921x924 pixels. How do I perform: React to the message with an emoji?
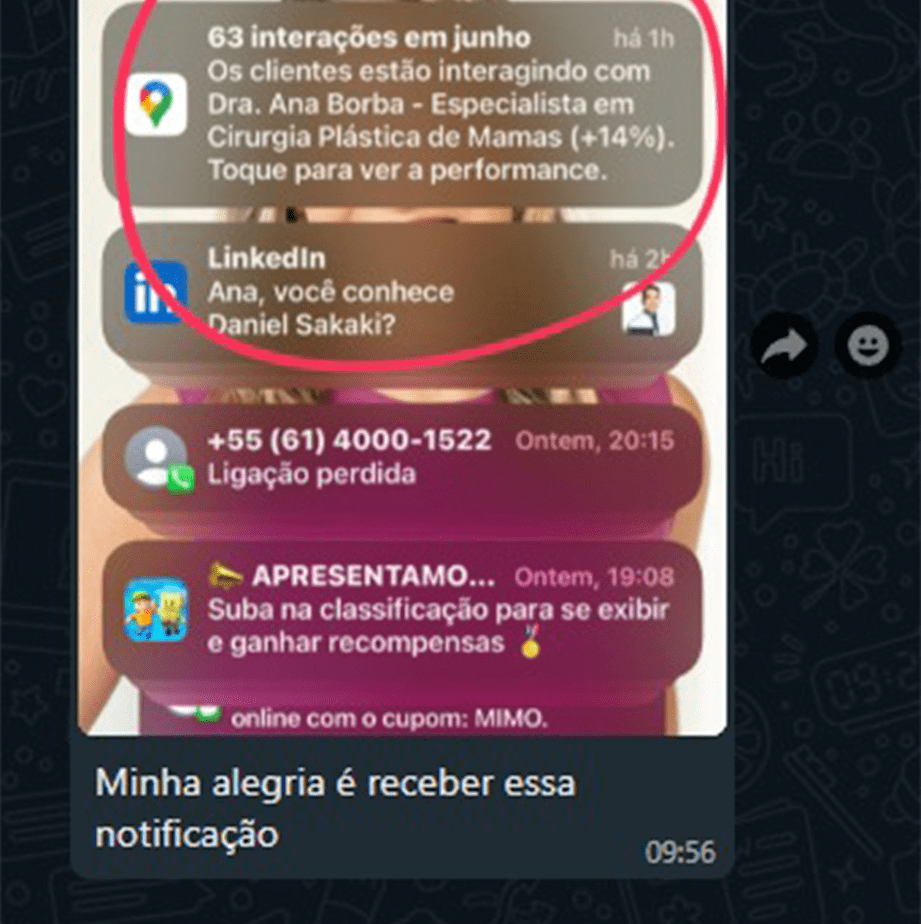[867, 346]
